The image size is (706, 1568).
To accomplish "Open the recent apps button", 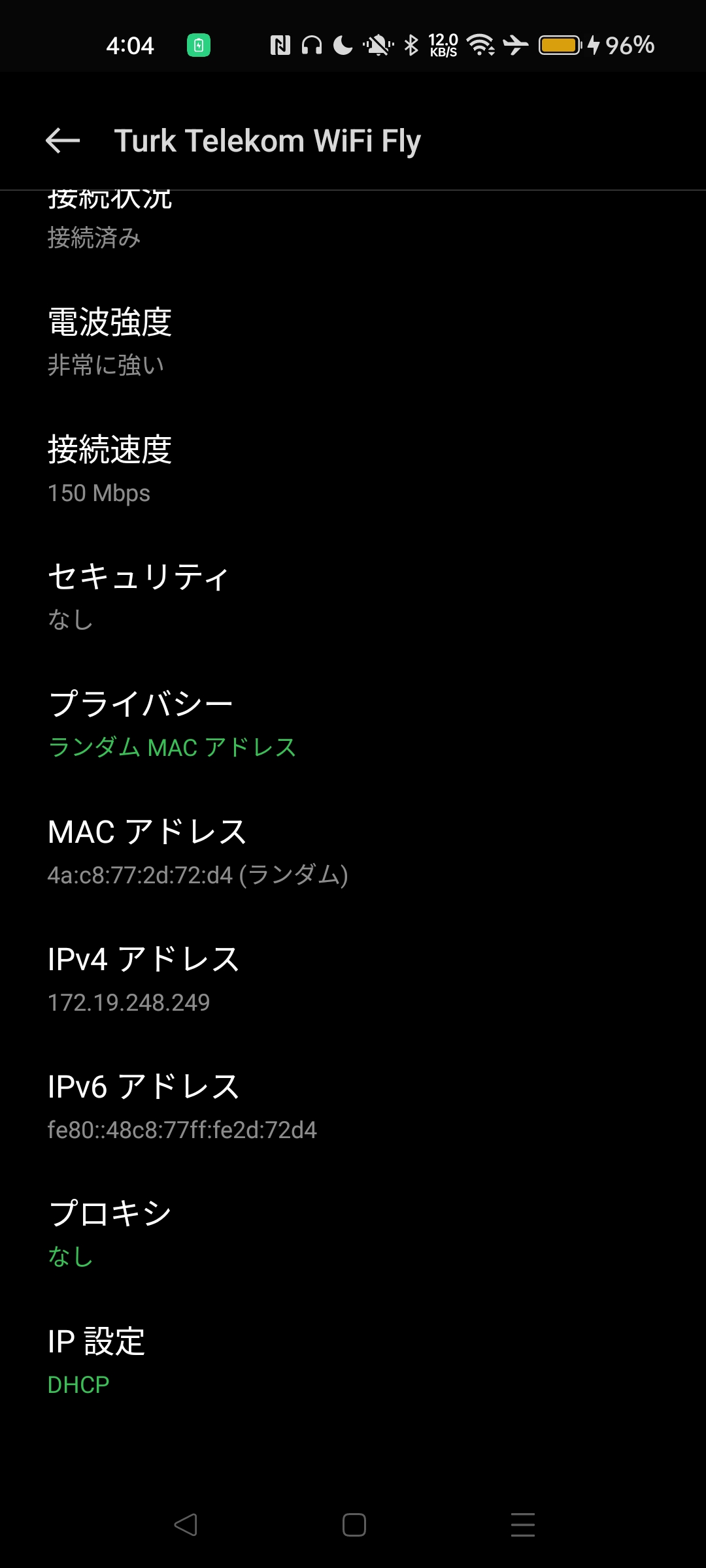I will (x=522, y=1525).
